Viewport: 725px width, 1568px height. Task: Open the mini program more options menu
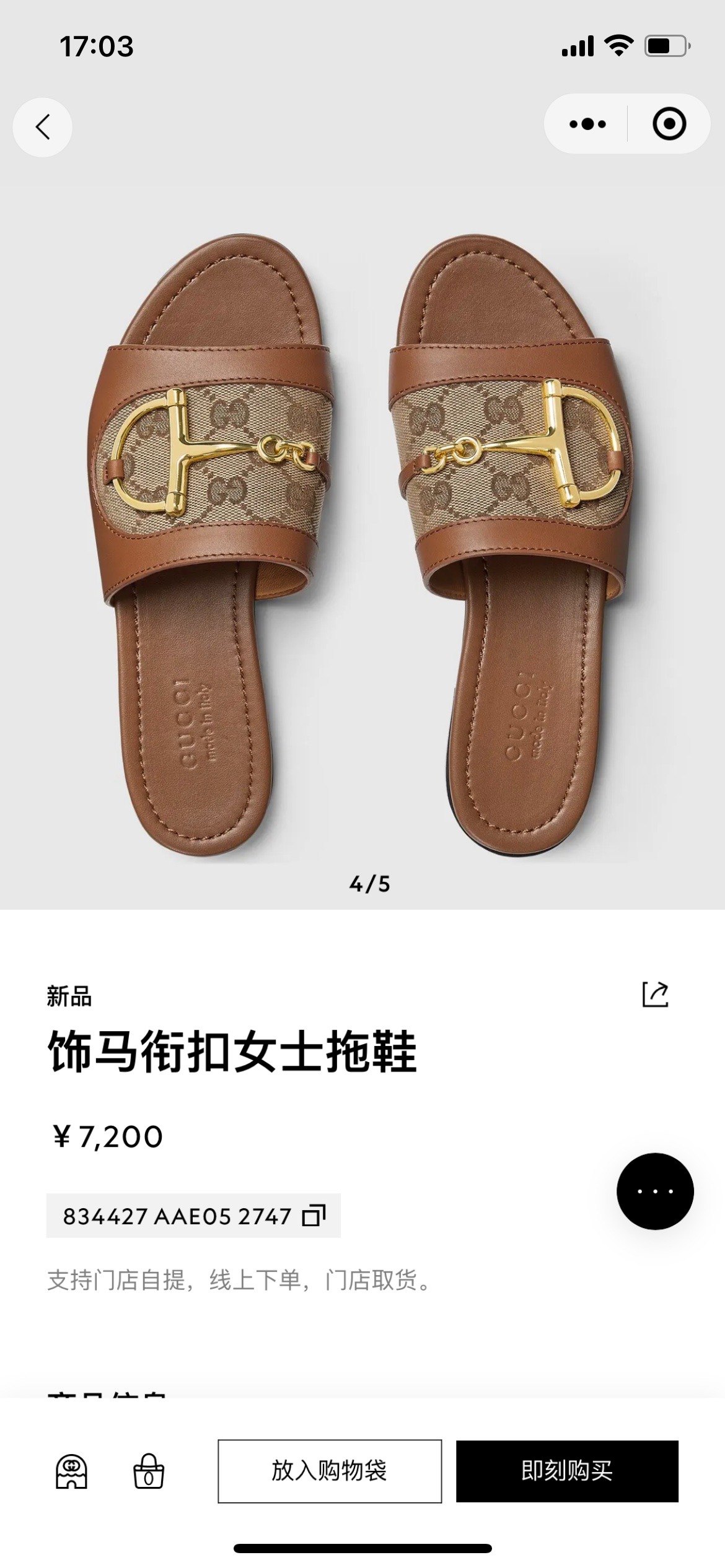(587, 124)
